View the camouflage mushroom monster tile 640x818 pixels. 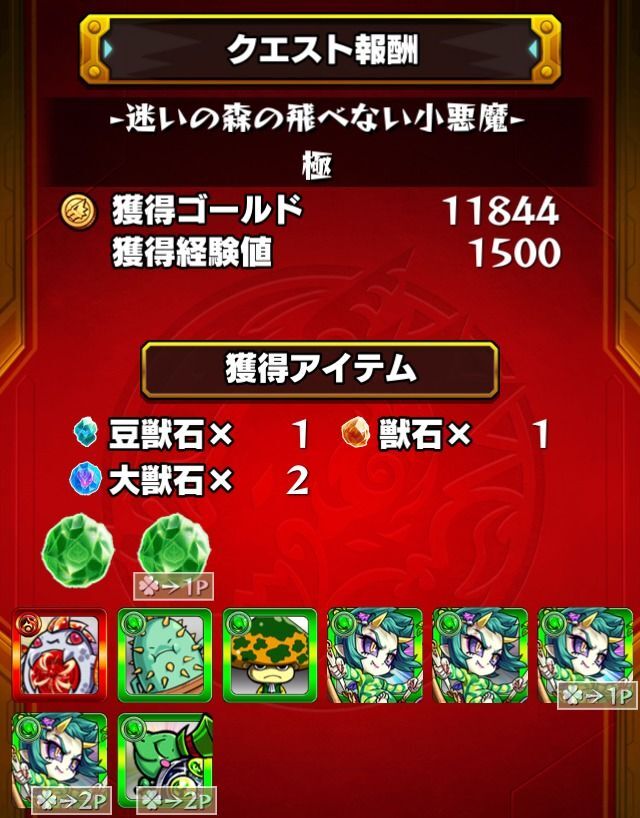coord(270,655)
